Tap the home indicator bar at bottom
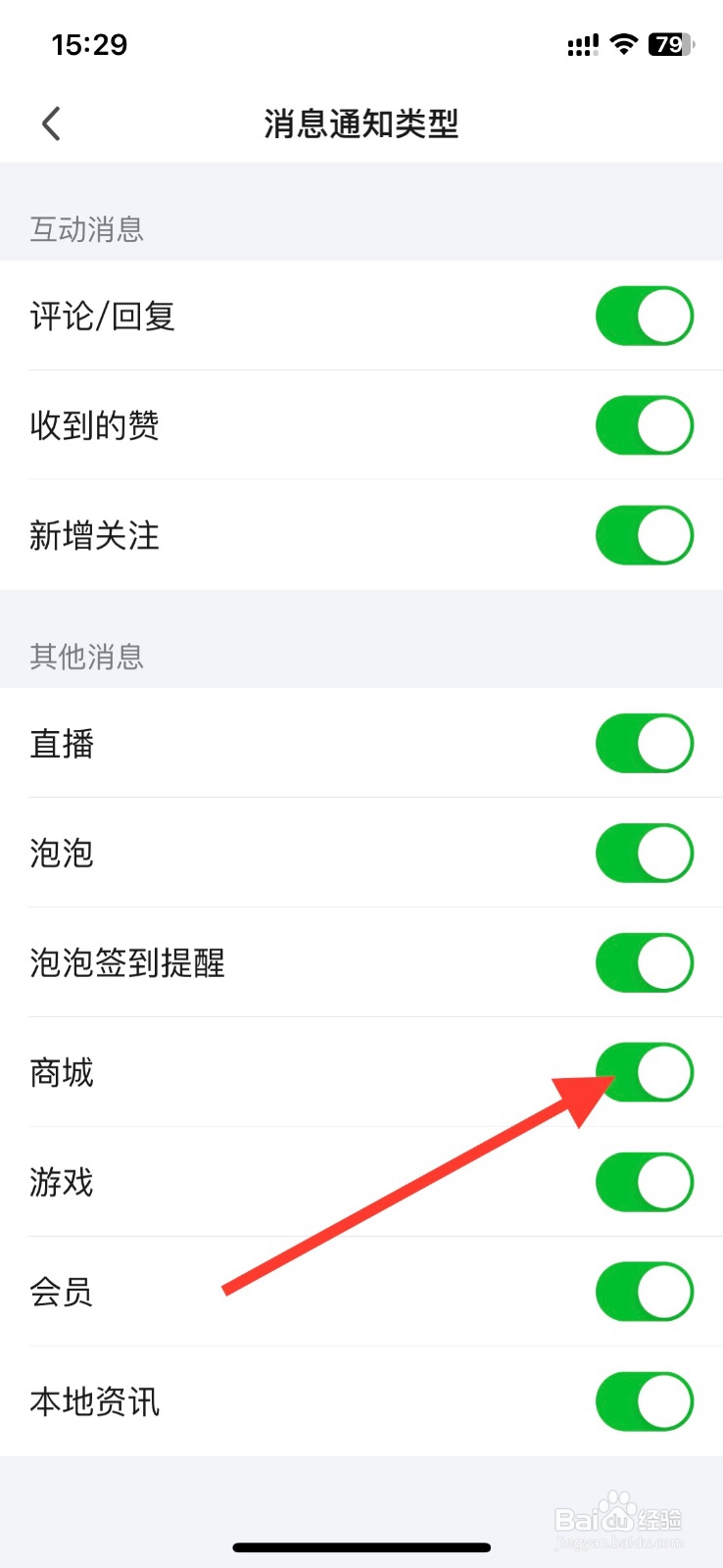723x1568 pixels. (361, 1546)
